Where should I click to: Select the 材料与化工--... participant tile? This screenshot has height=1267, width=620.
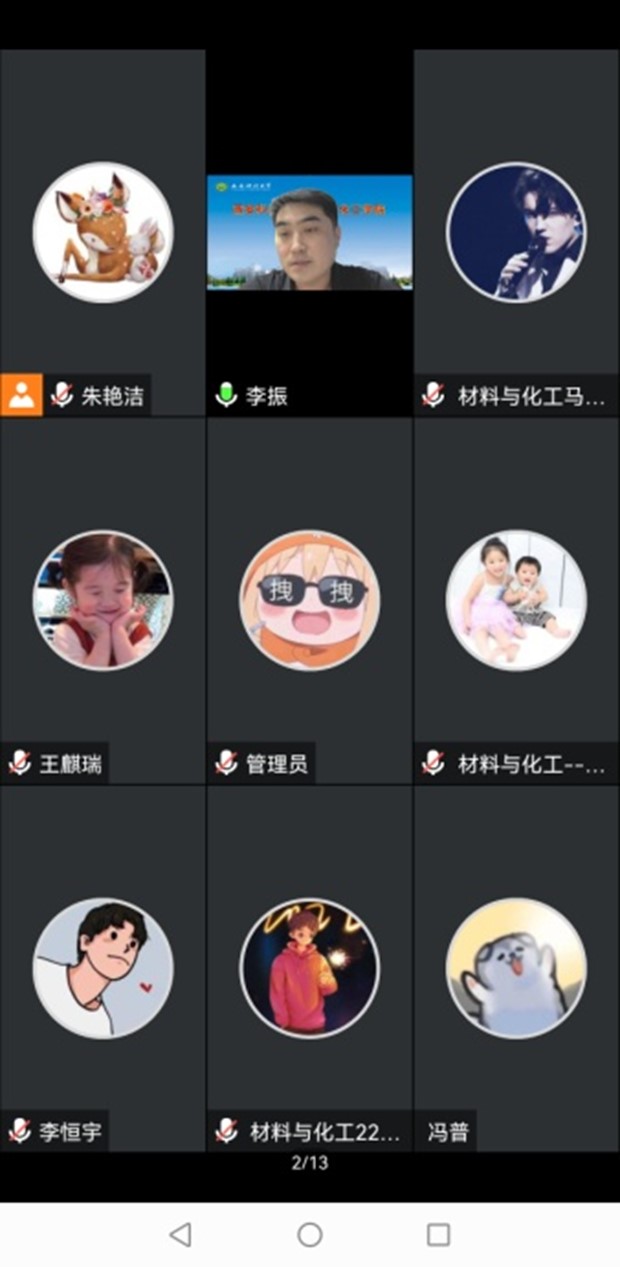(516, 600)
